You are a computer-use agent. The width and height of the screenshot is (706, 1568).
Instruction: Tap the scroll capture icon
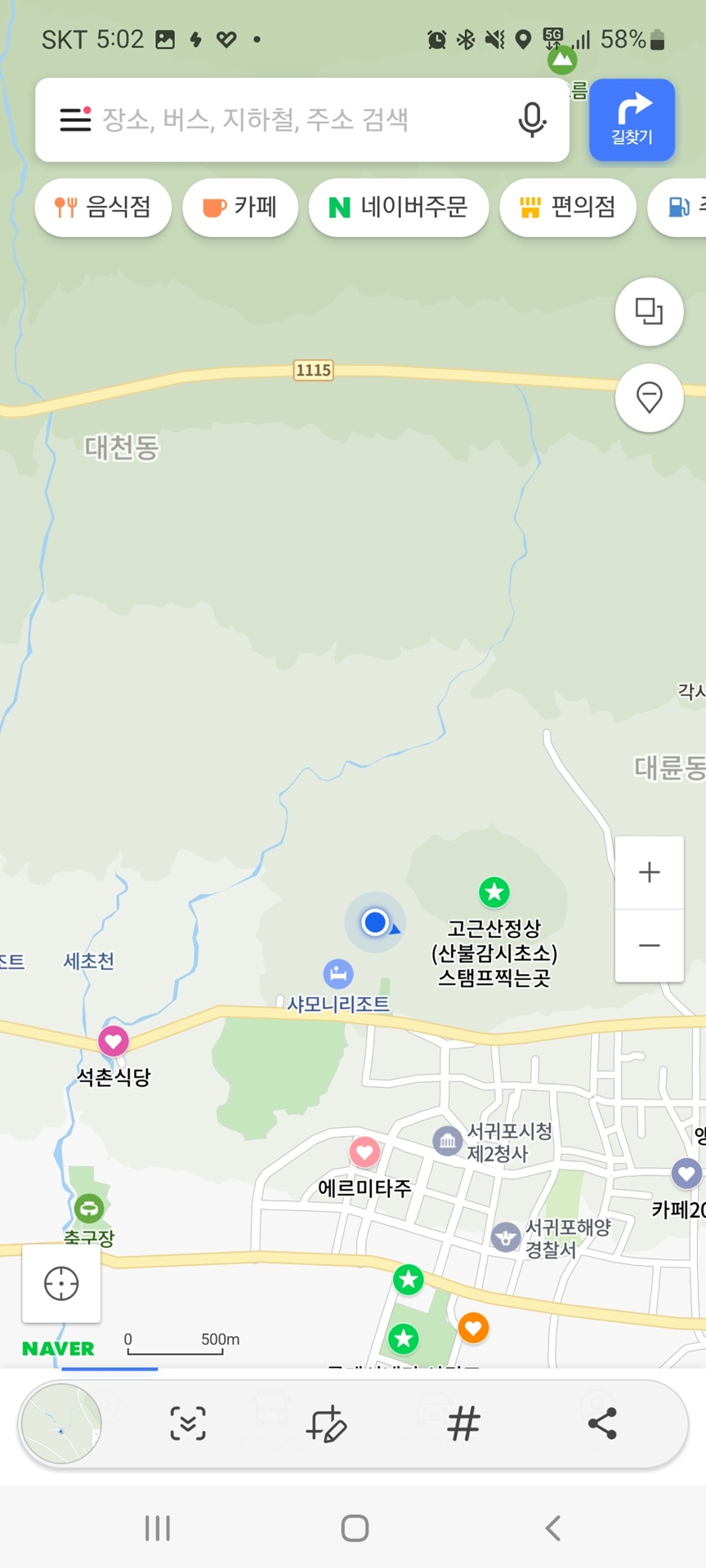pyautogui.click(x=188, y=1424)
